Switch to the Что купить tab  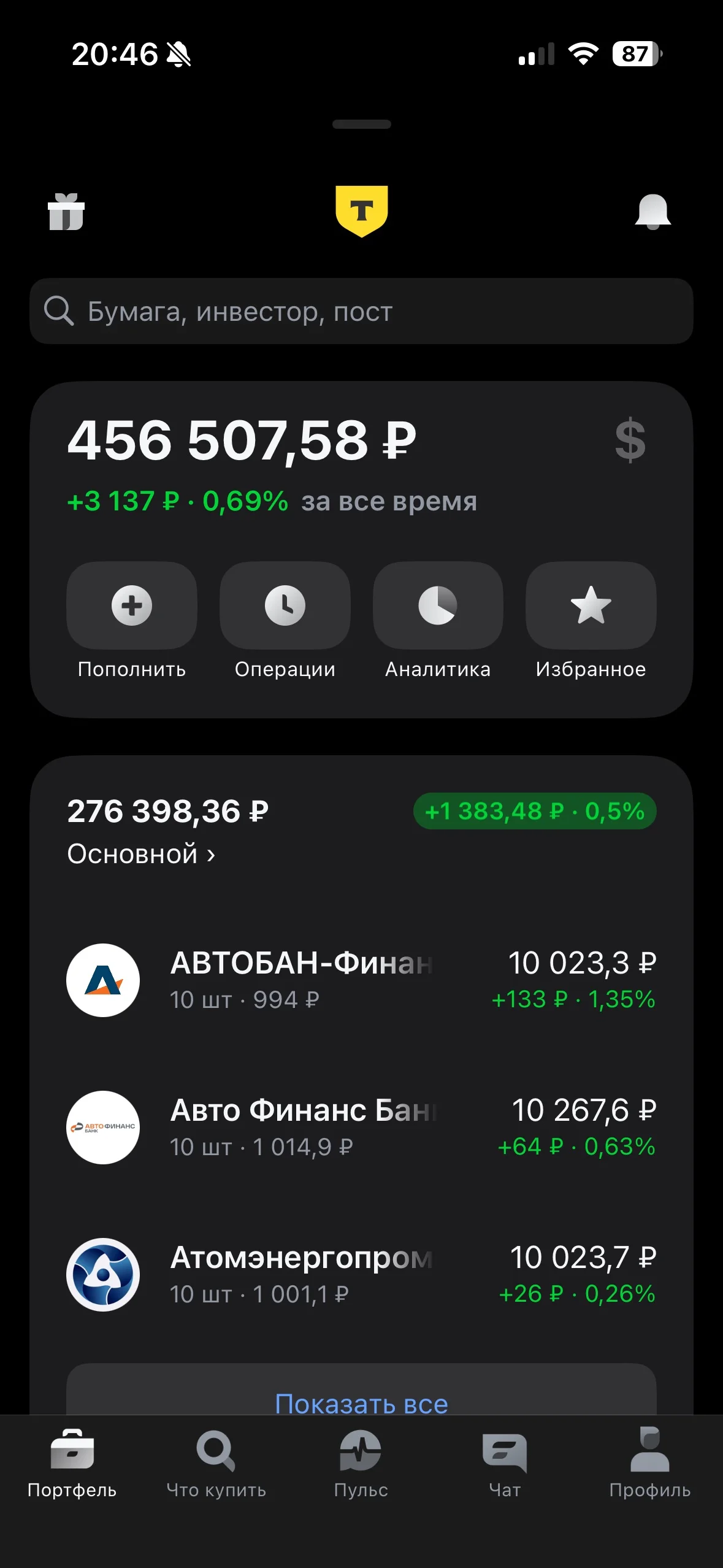click(x=216, y=1464)
